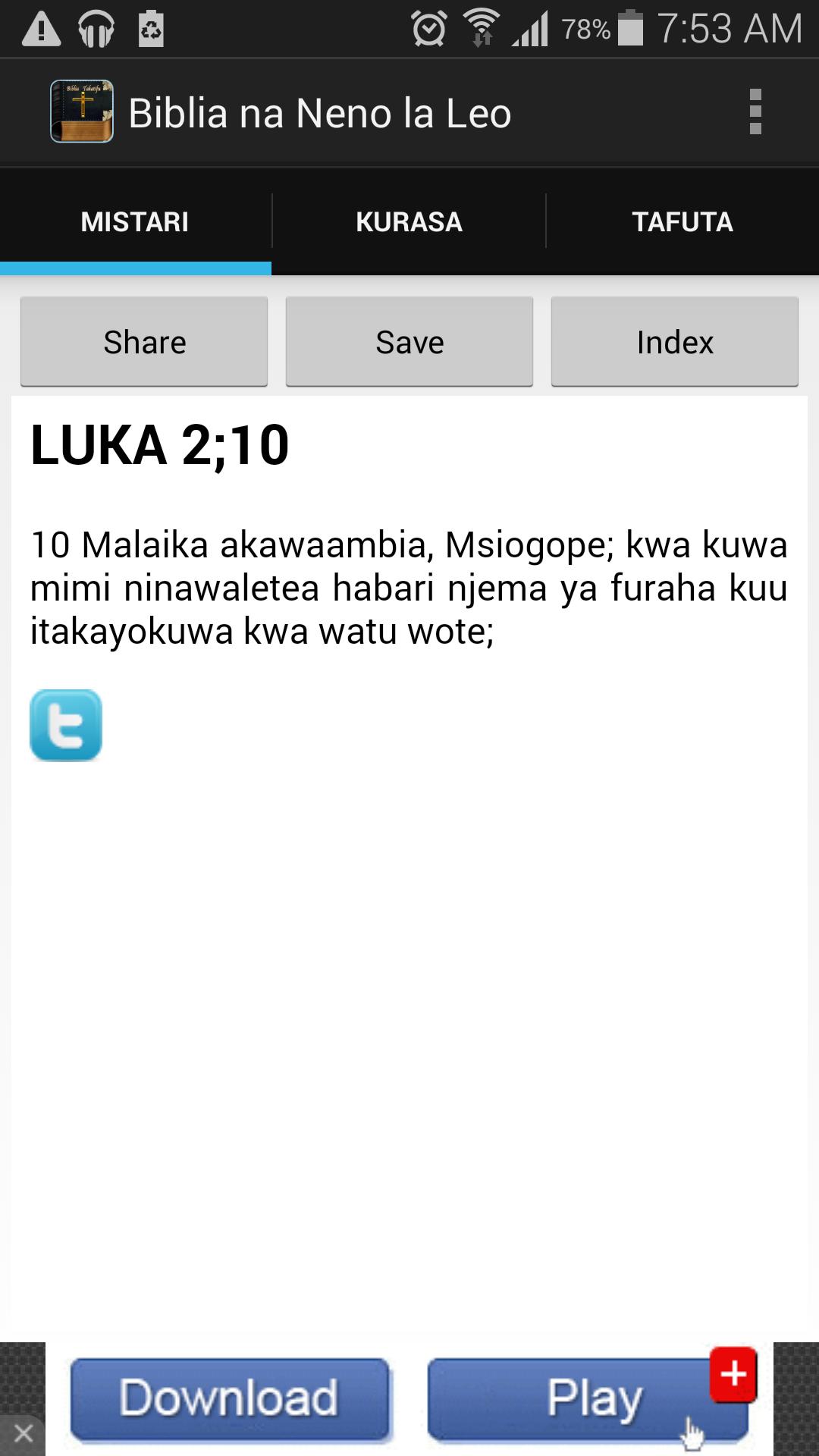Tap the recycle notification icon
Viewport: 819px width, 1456px height.
[x=151, y=29]
